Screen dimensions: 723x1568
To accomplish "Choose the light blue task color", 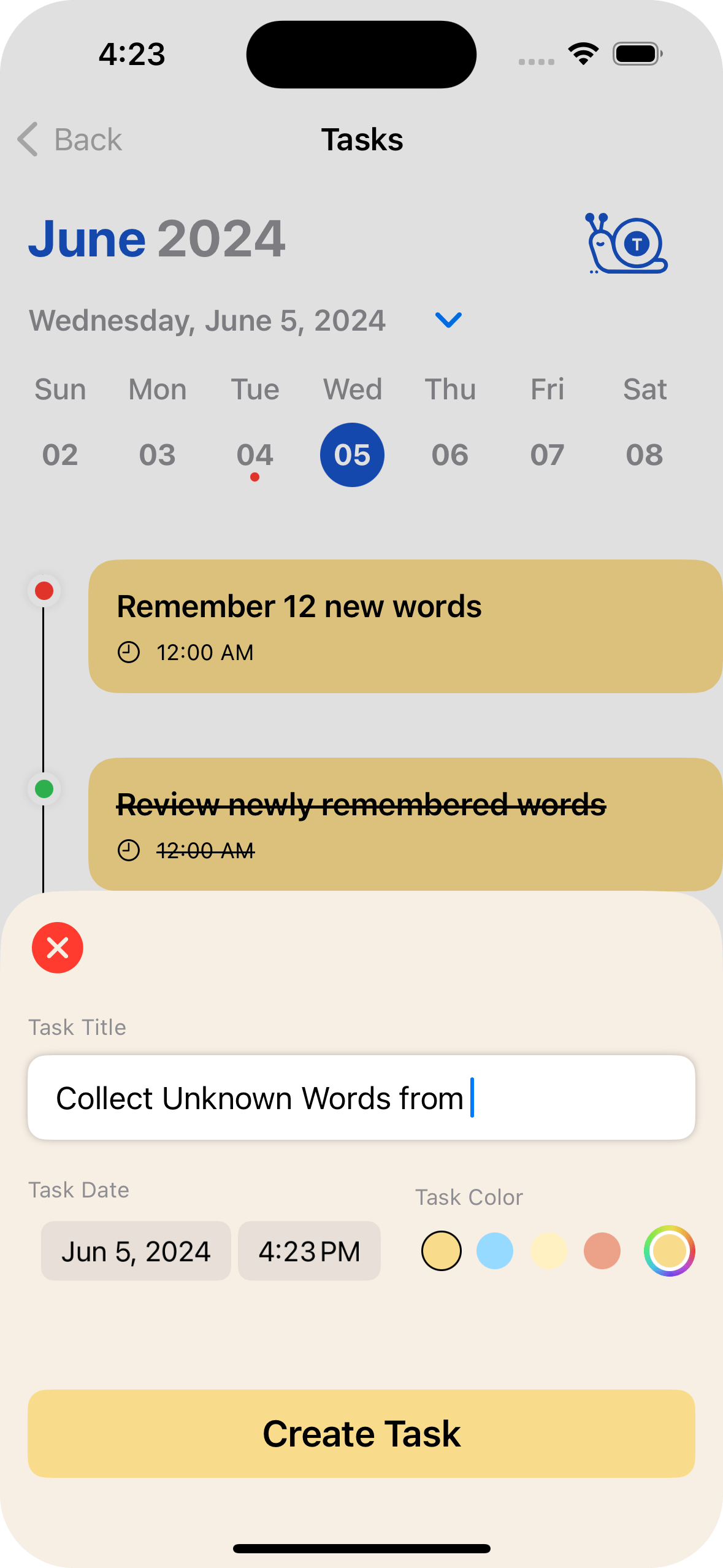I will [x=495, y=1251].
